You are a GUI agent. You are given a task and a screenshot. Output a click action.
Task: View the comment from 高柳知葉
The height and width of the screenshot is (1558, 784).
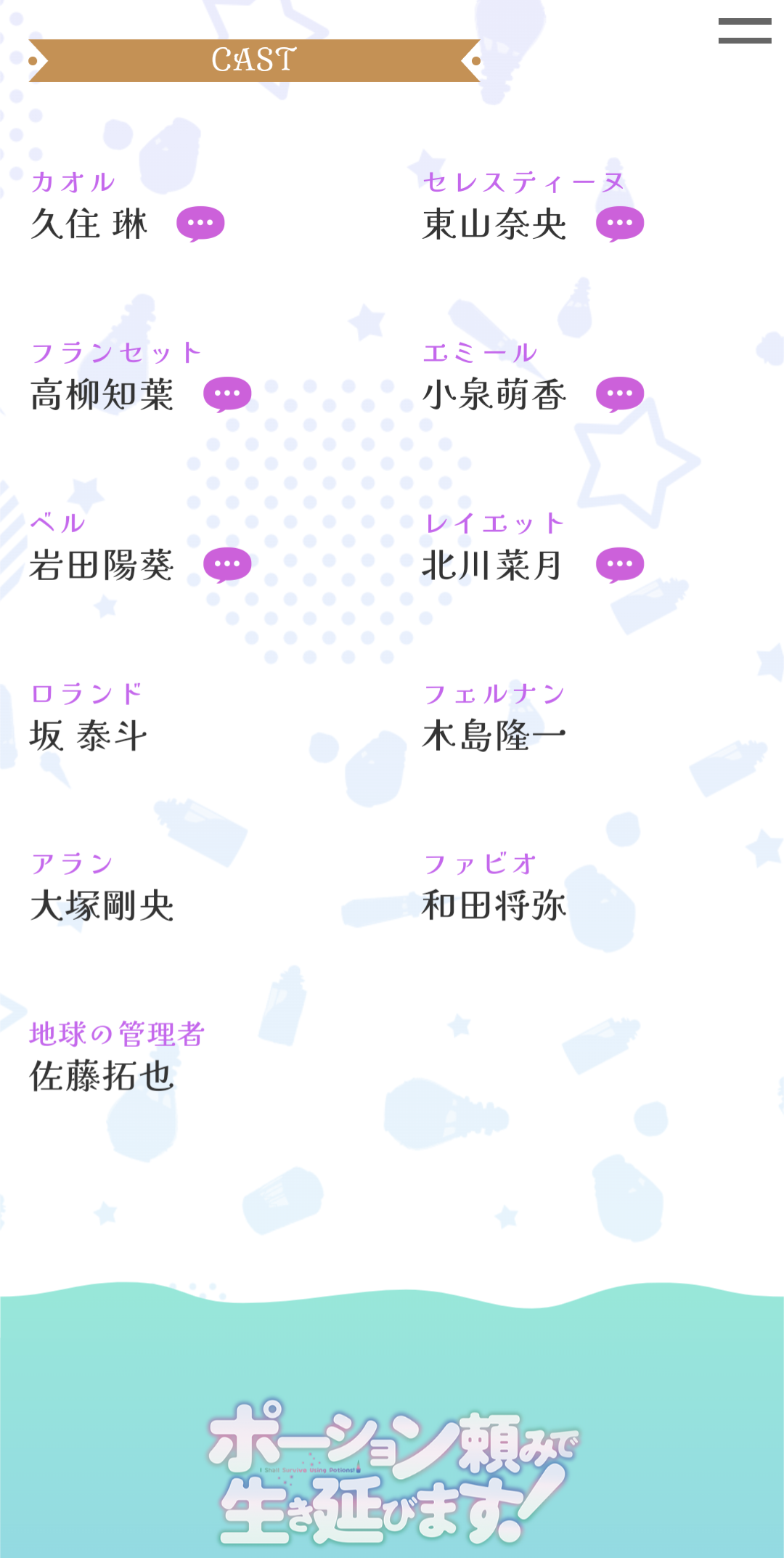227,394
